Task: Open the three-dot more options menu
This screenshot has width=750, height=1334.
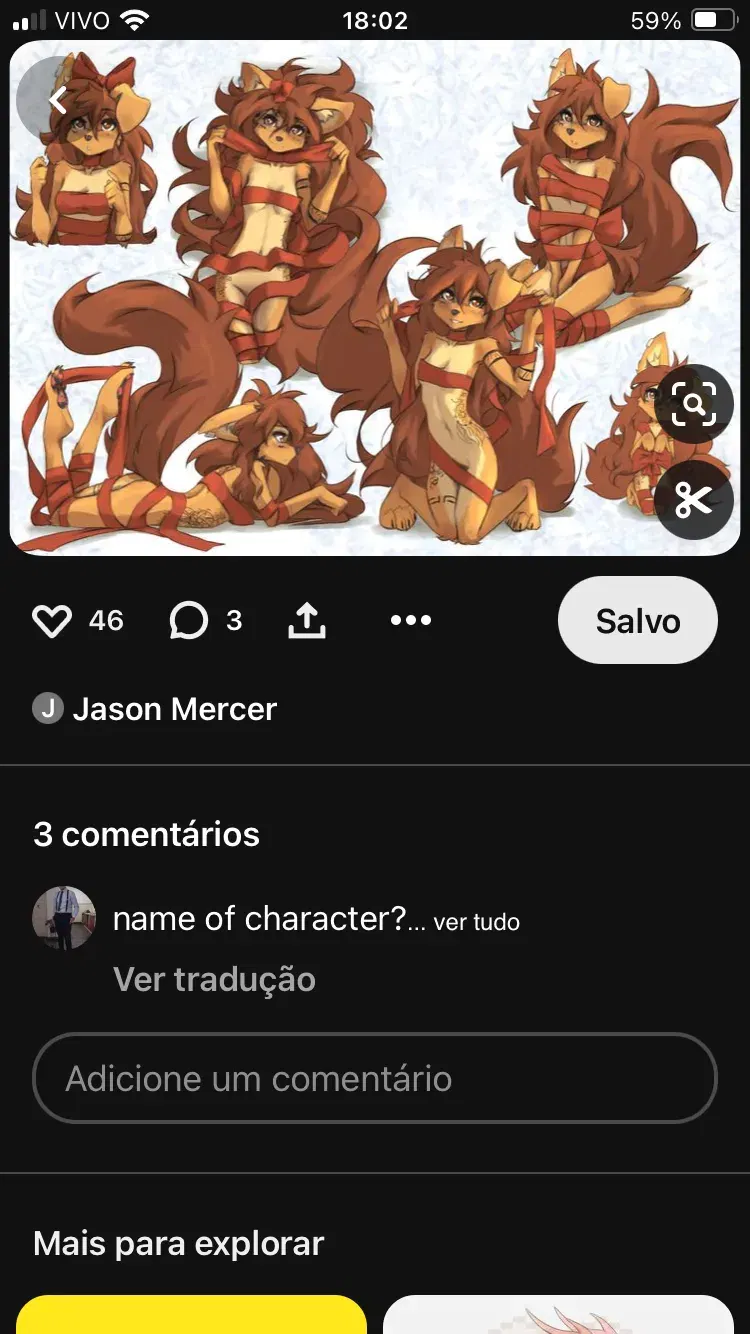Action: (x=411, y=621)
